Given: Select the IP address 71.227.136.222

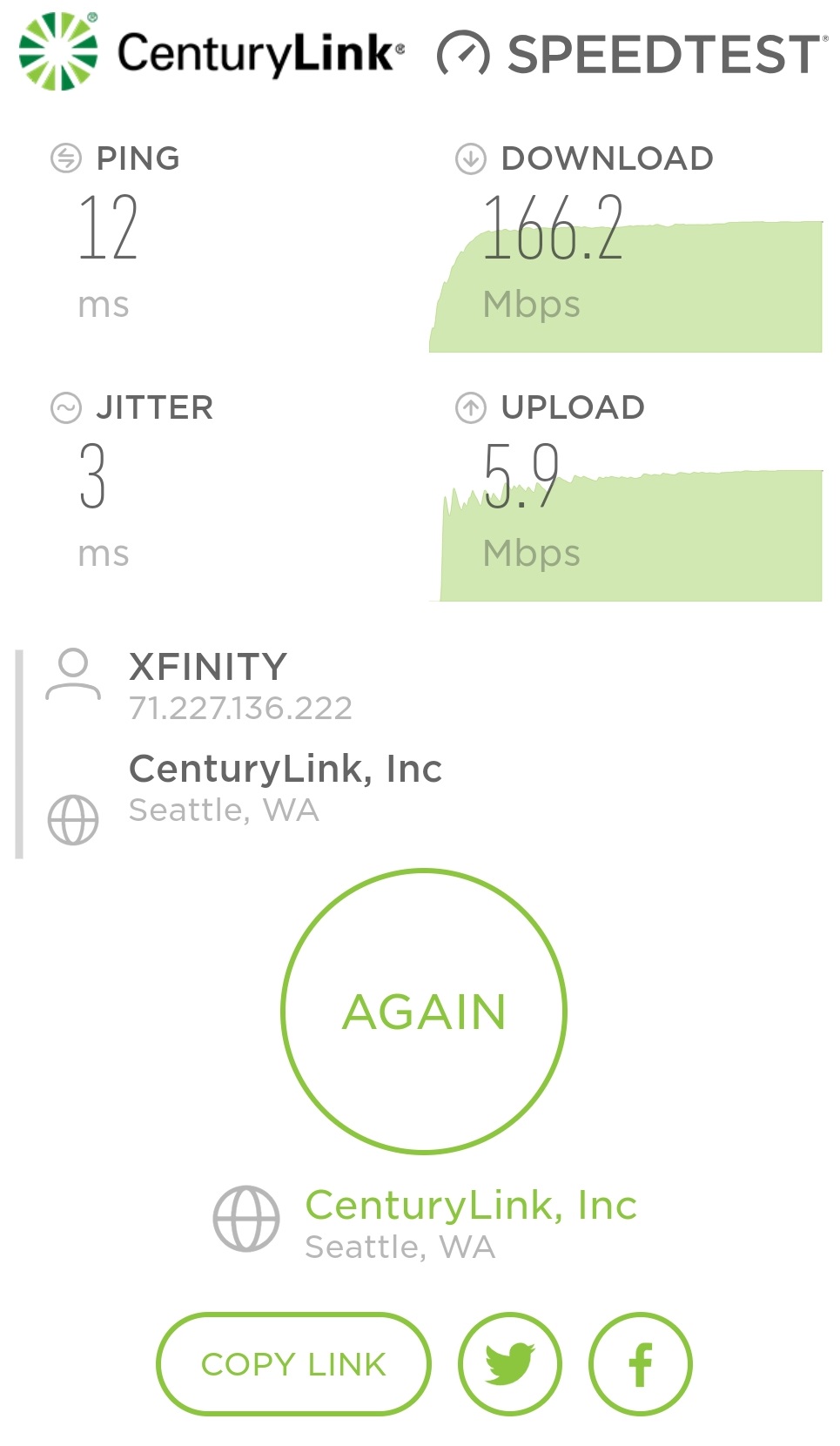Looking at the screenshot, I should (240, 708).
